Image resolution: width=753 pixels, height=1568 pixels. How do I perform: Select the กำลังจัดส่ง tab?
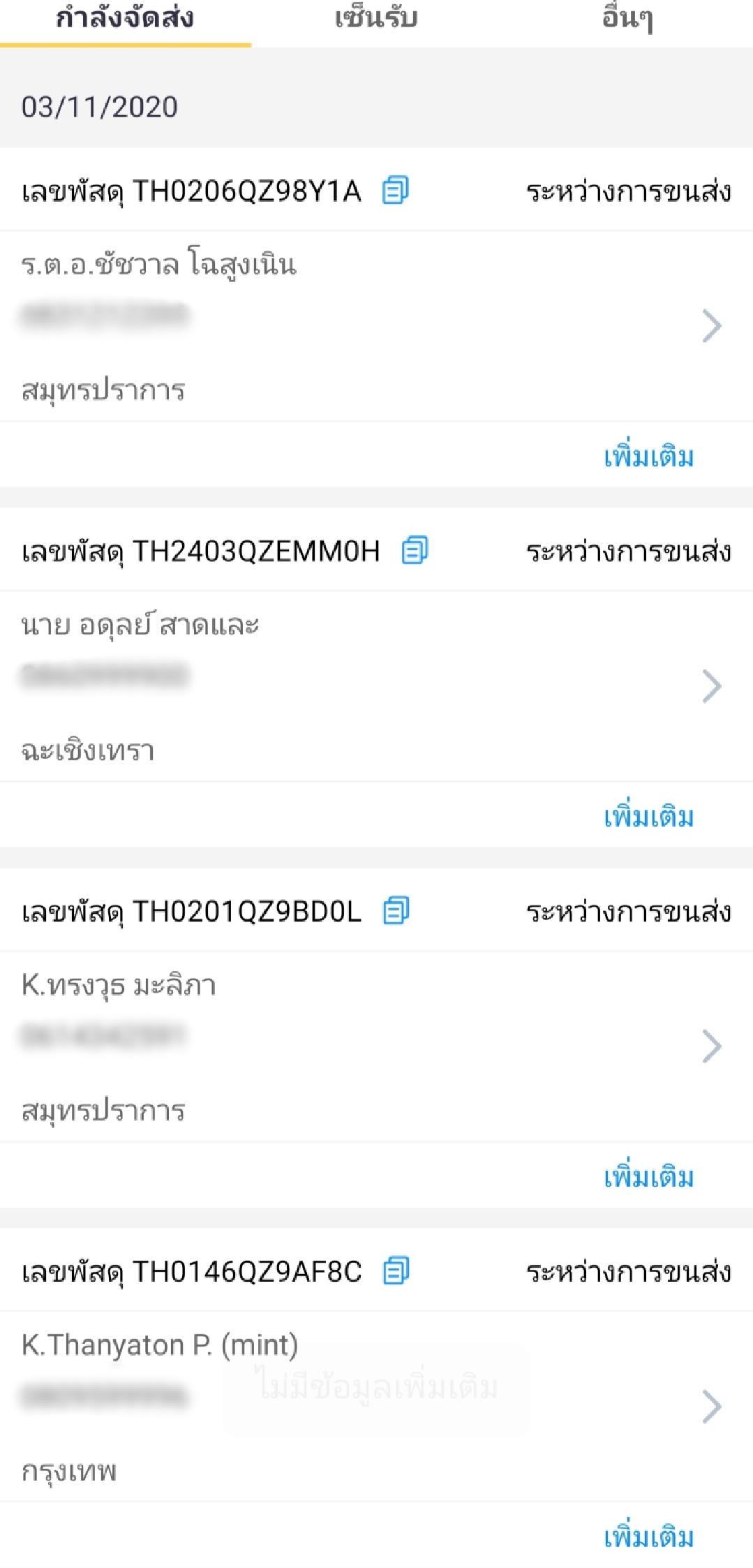point(124,20)
